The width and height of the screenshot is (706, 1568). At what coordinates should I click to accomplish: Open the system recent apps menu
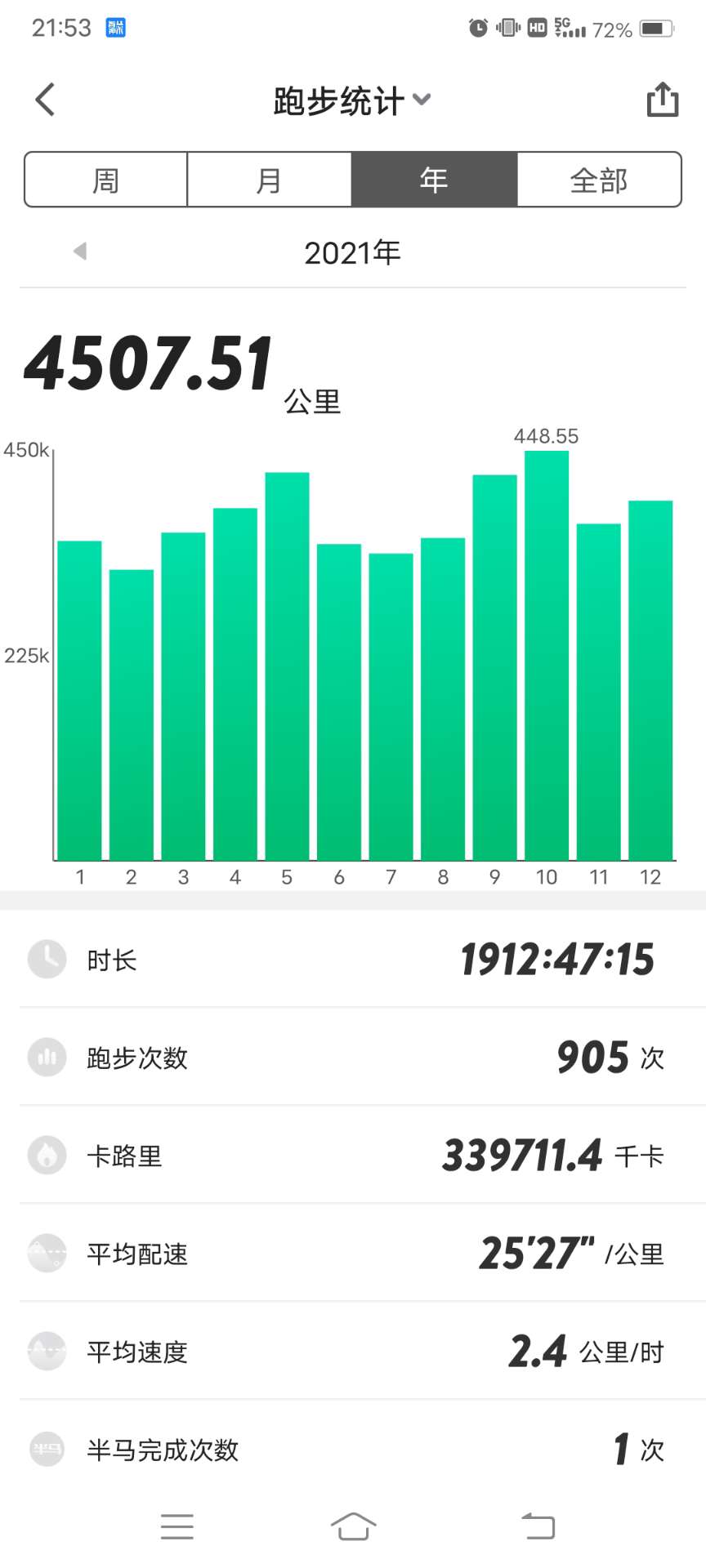coord(177,1526)
